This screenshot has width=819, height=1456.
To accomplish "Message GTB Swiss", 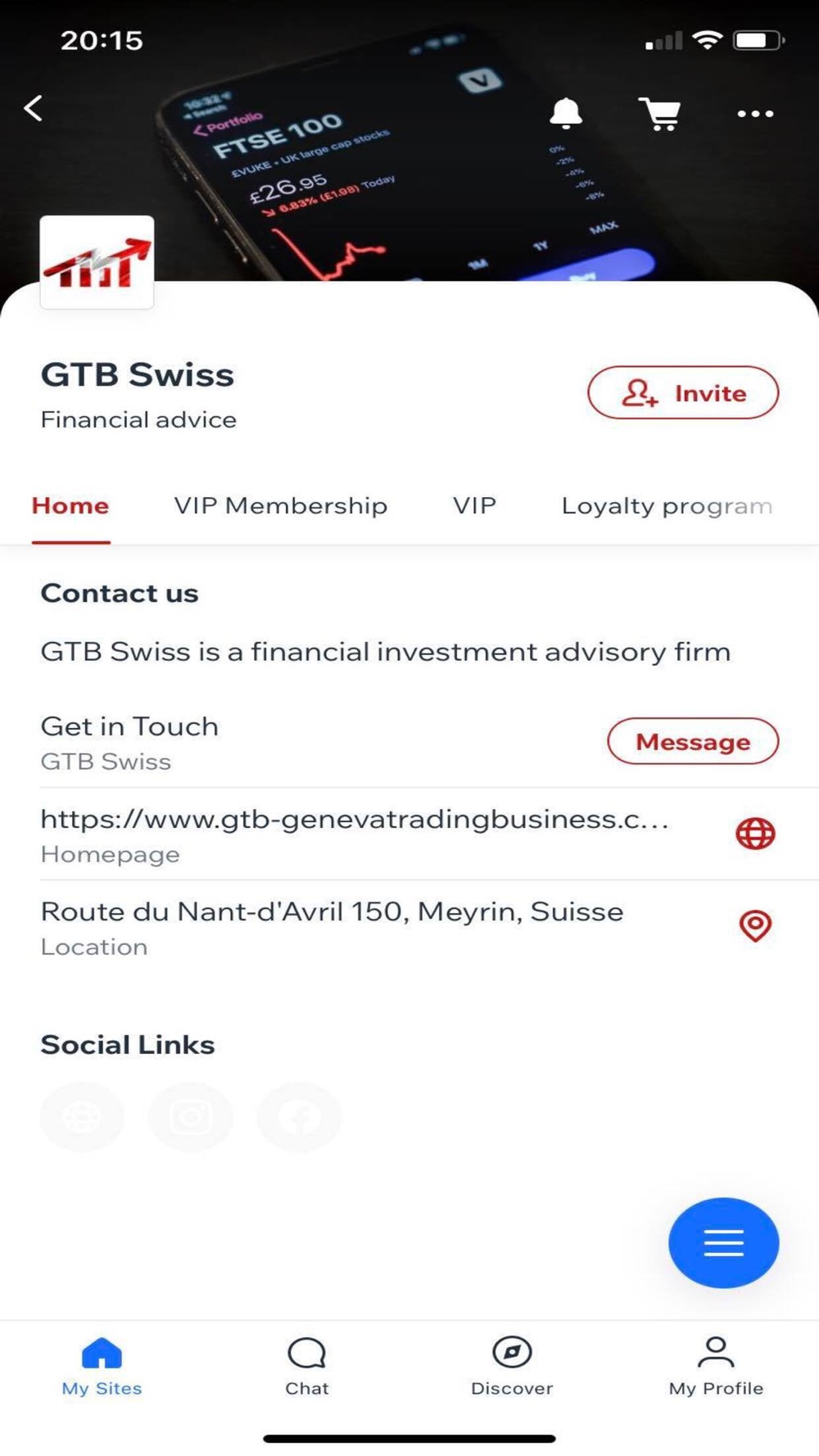I will click(693, 741).
